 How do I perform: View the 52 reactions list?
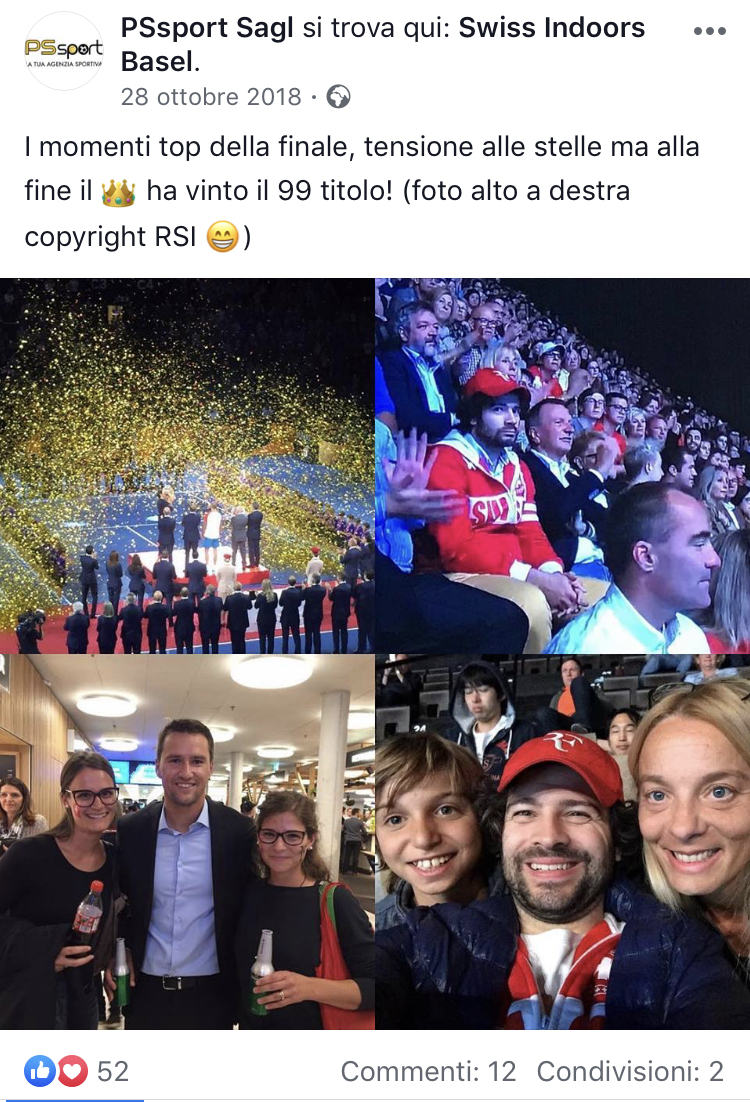coord(78,1072)
